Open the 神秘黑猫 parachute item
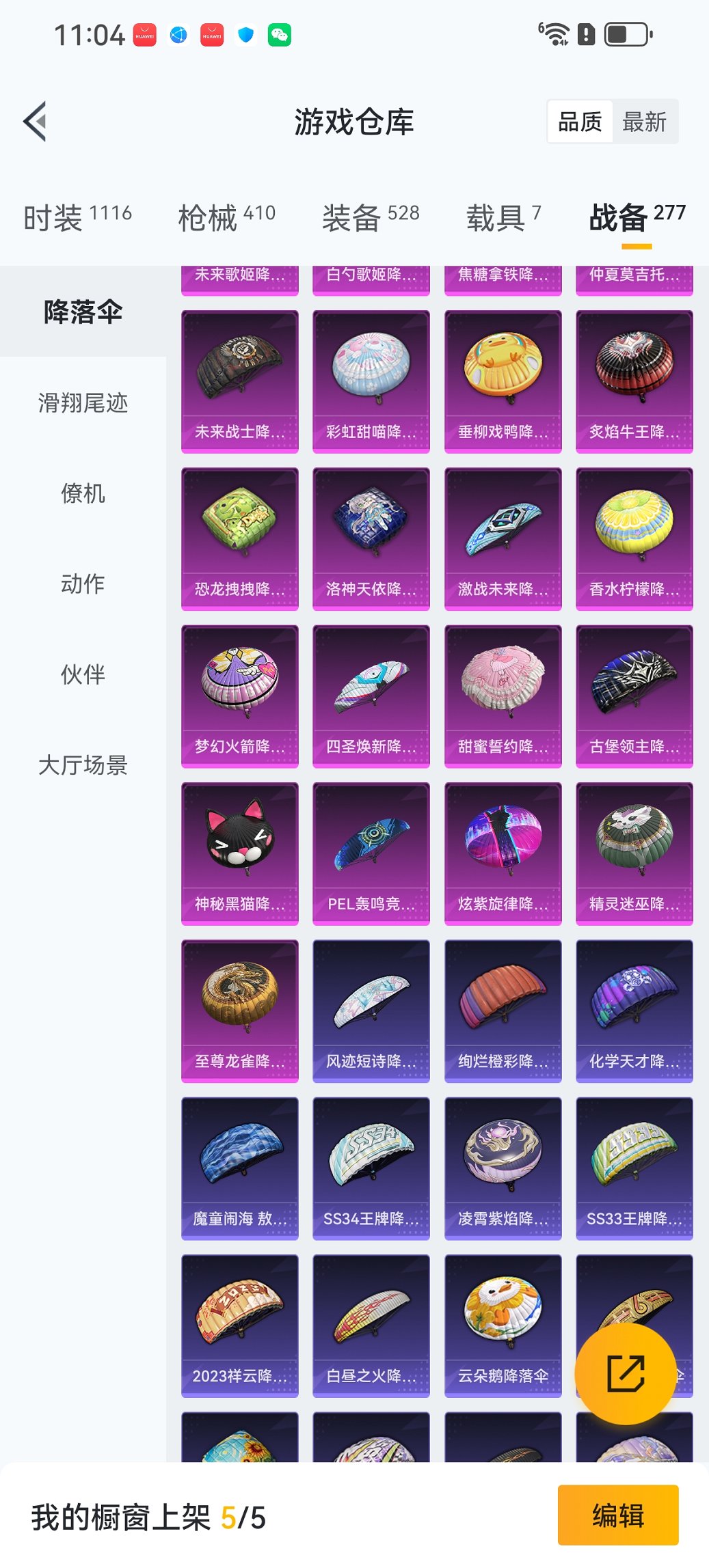This screenshot has height=1568, width=709. (240, 853)
